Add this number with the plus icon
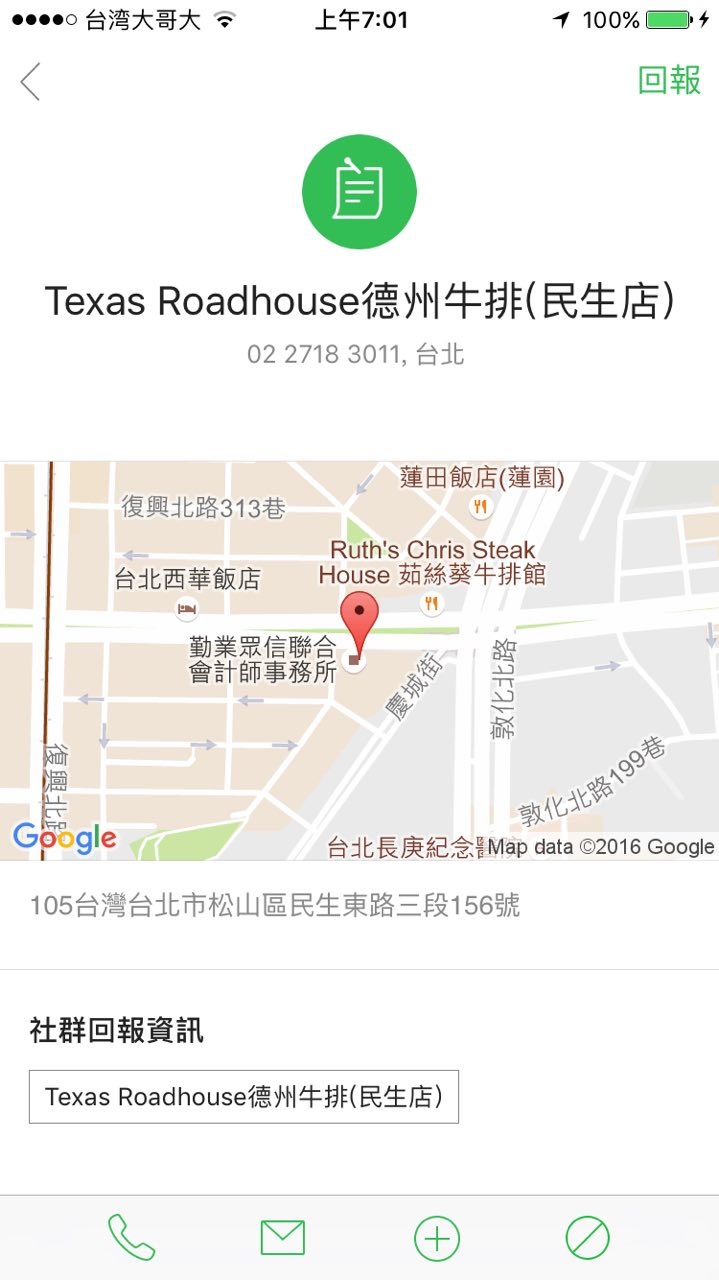The height and width of the screenshot is (1280, 719). (x=437, y=1239)
